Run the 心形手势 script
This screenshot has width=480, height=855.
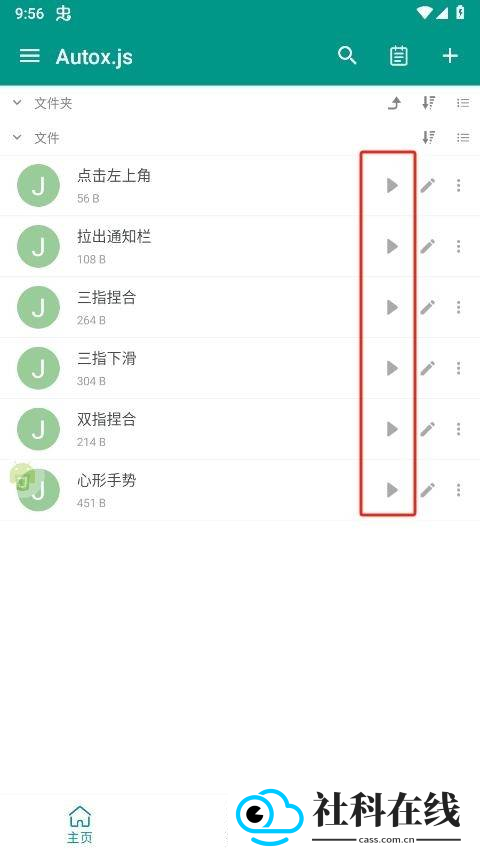pyautogui.click(x=392, y=490)
